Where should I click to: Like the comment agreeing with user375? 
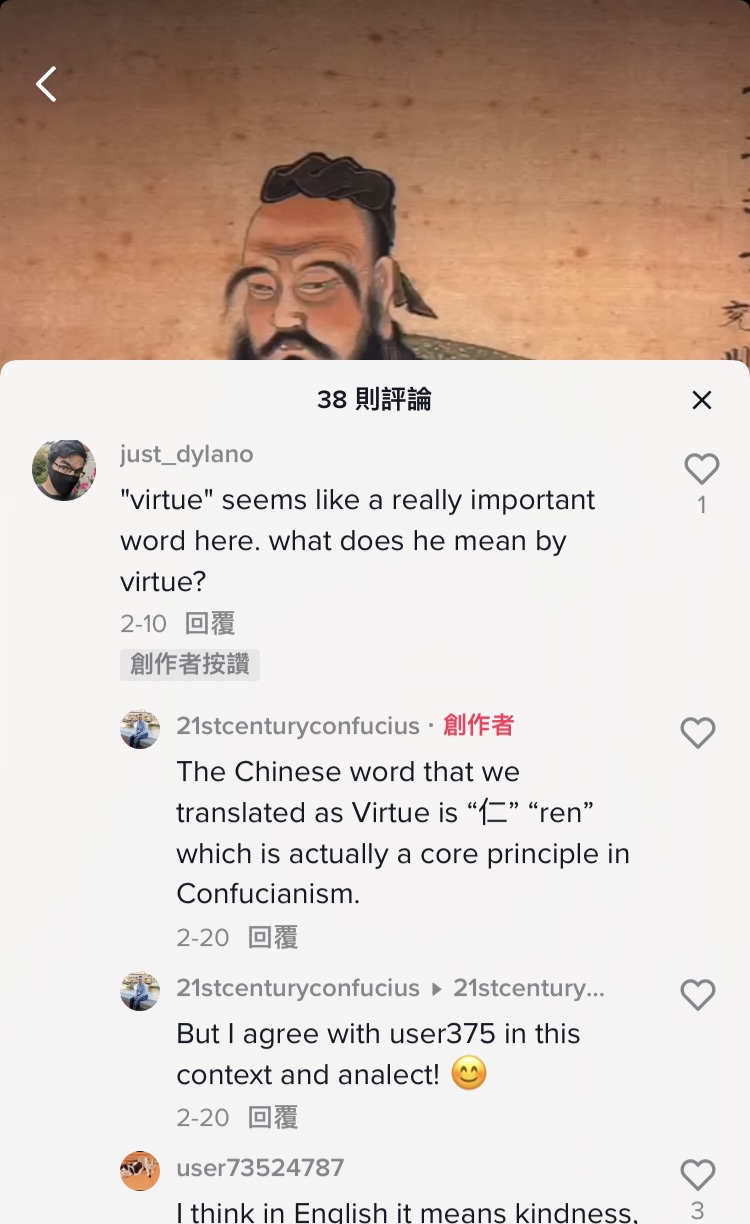click(697, 995)
